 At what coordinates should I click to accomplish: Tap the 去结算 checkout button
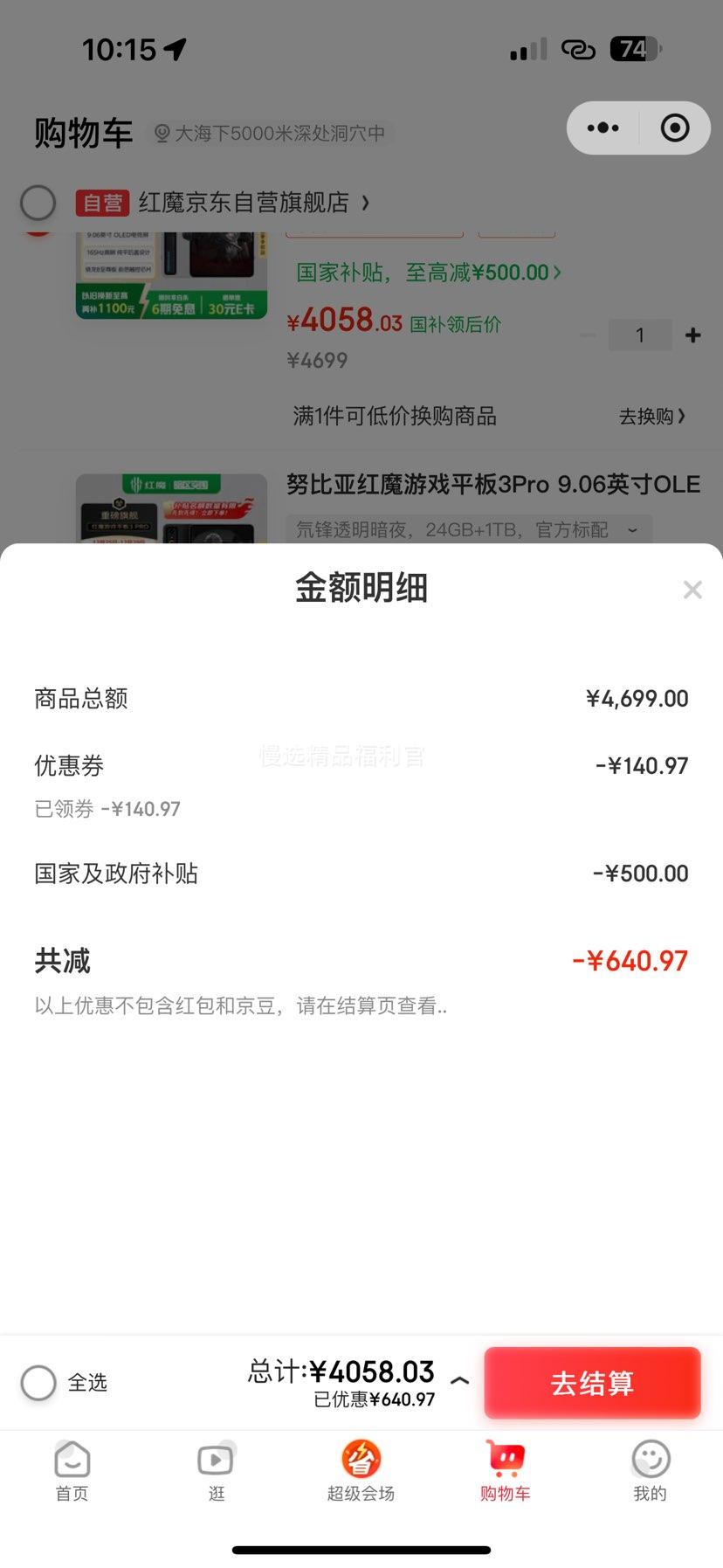coord(592,1383)
